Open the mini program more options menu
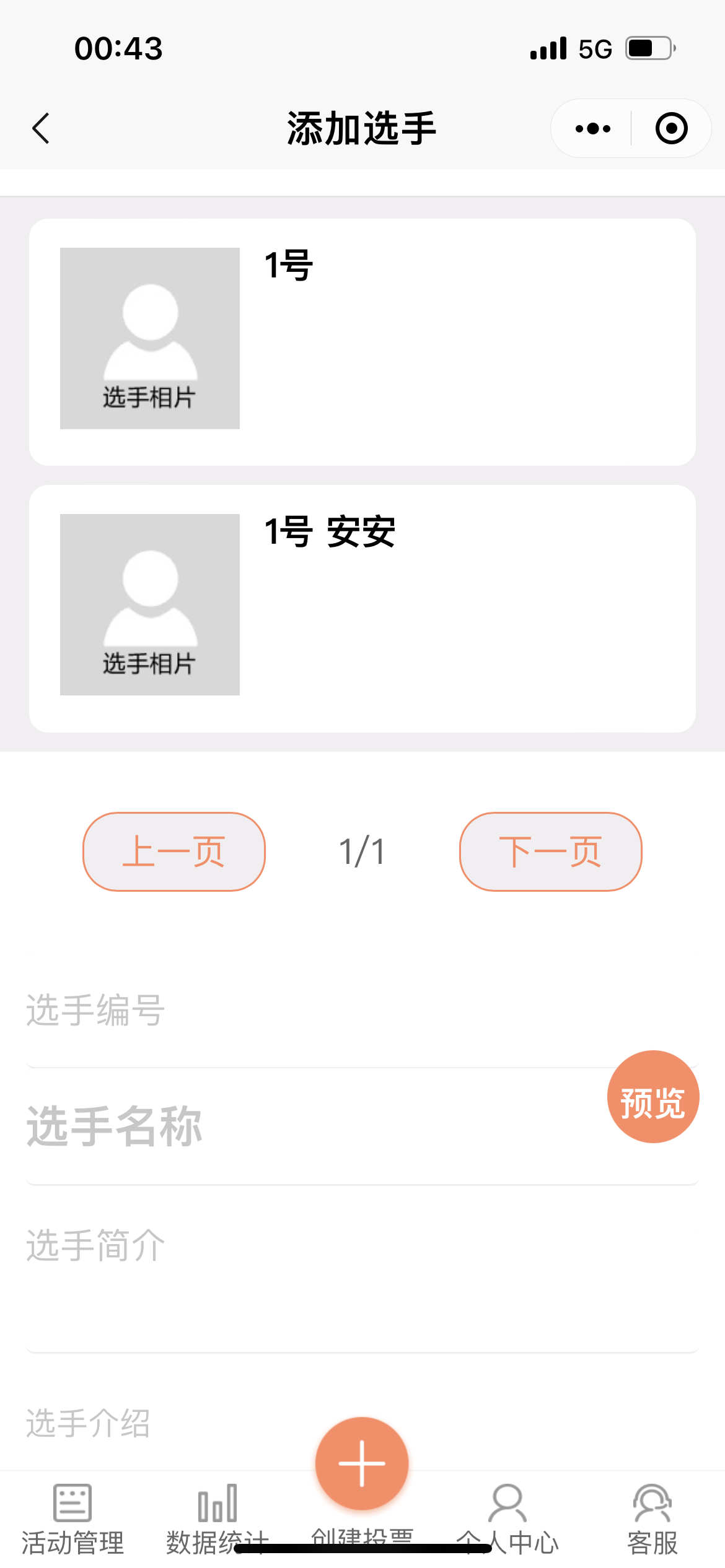The height and width of the screenshot is (1568, 725). click(x=592, y=129)
